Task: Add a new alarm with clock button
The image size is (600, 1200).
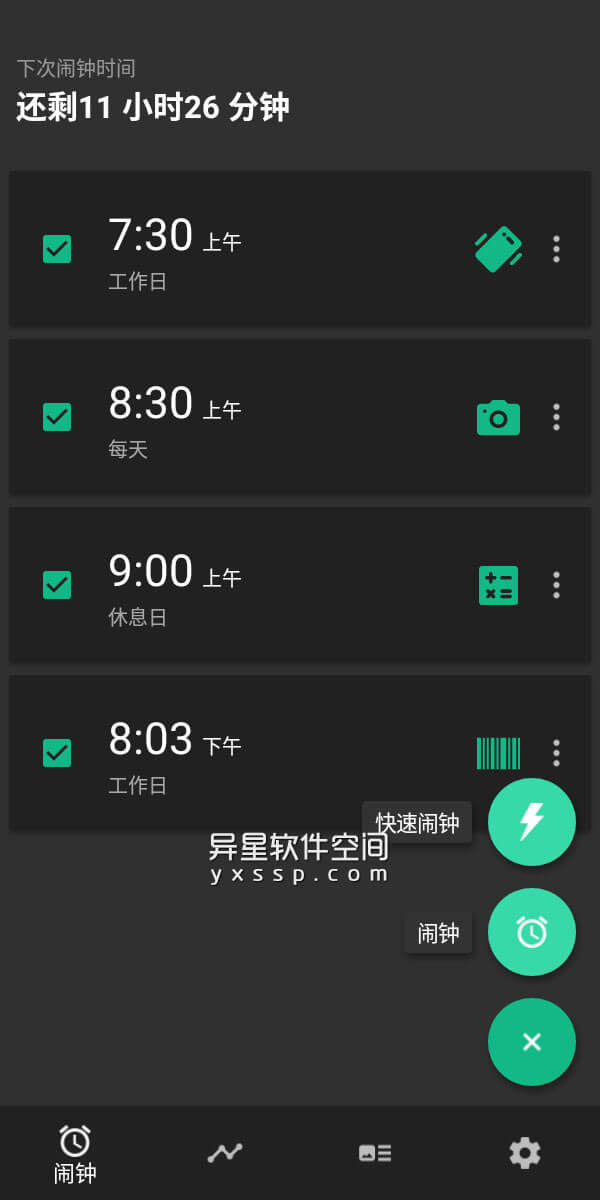Action: coord(531,932)
